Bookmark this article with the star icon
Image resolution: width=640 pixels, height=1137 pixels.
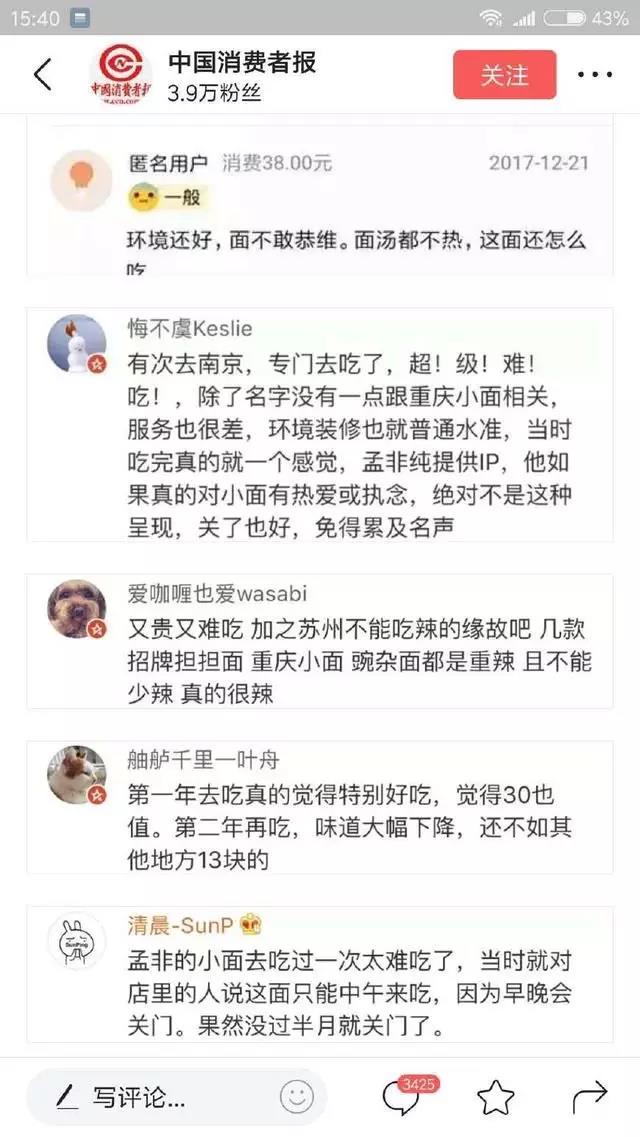coord(495,1098)
